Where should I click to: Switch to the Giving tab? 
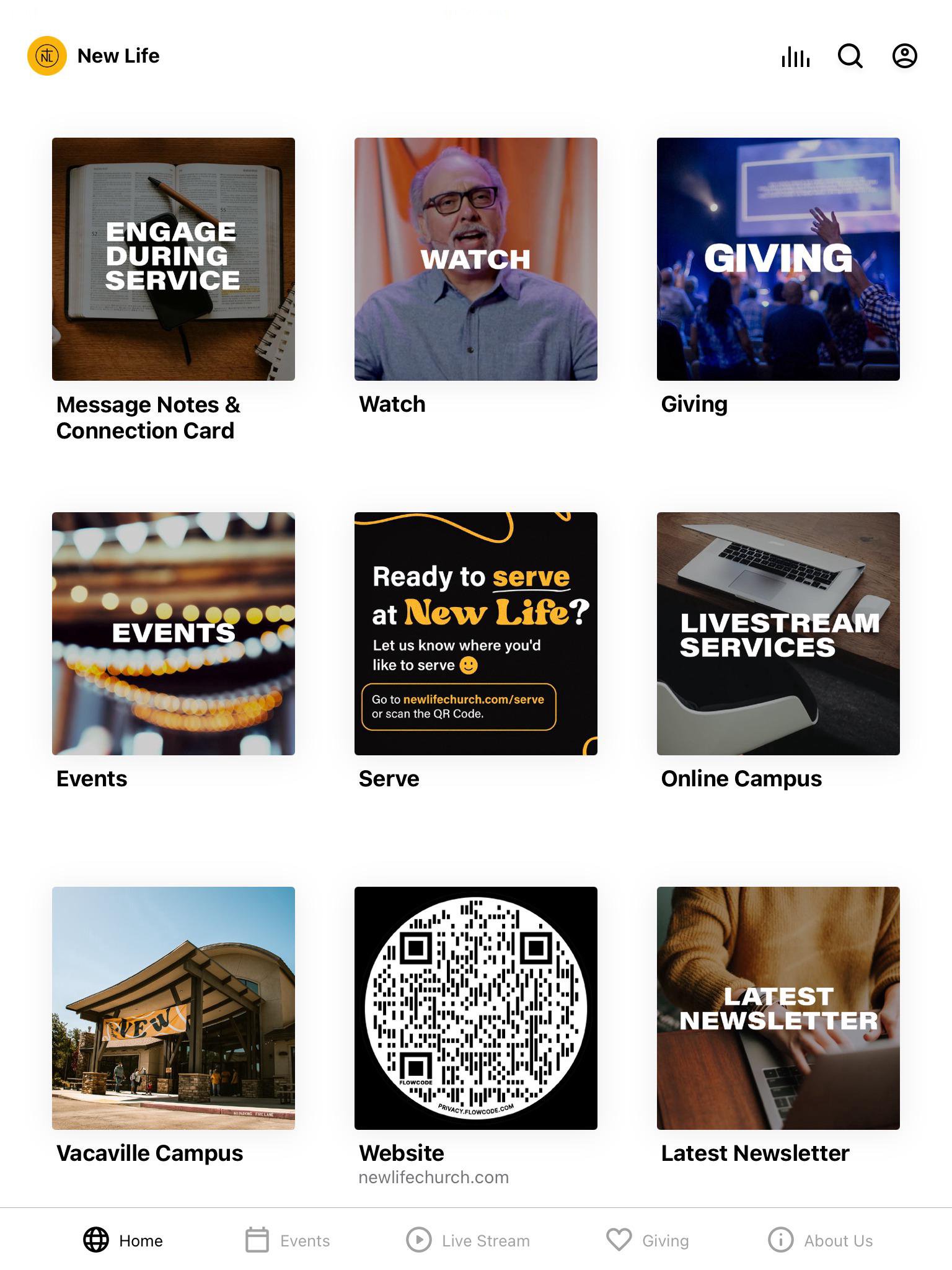tap(648, 1240)
